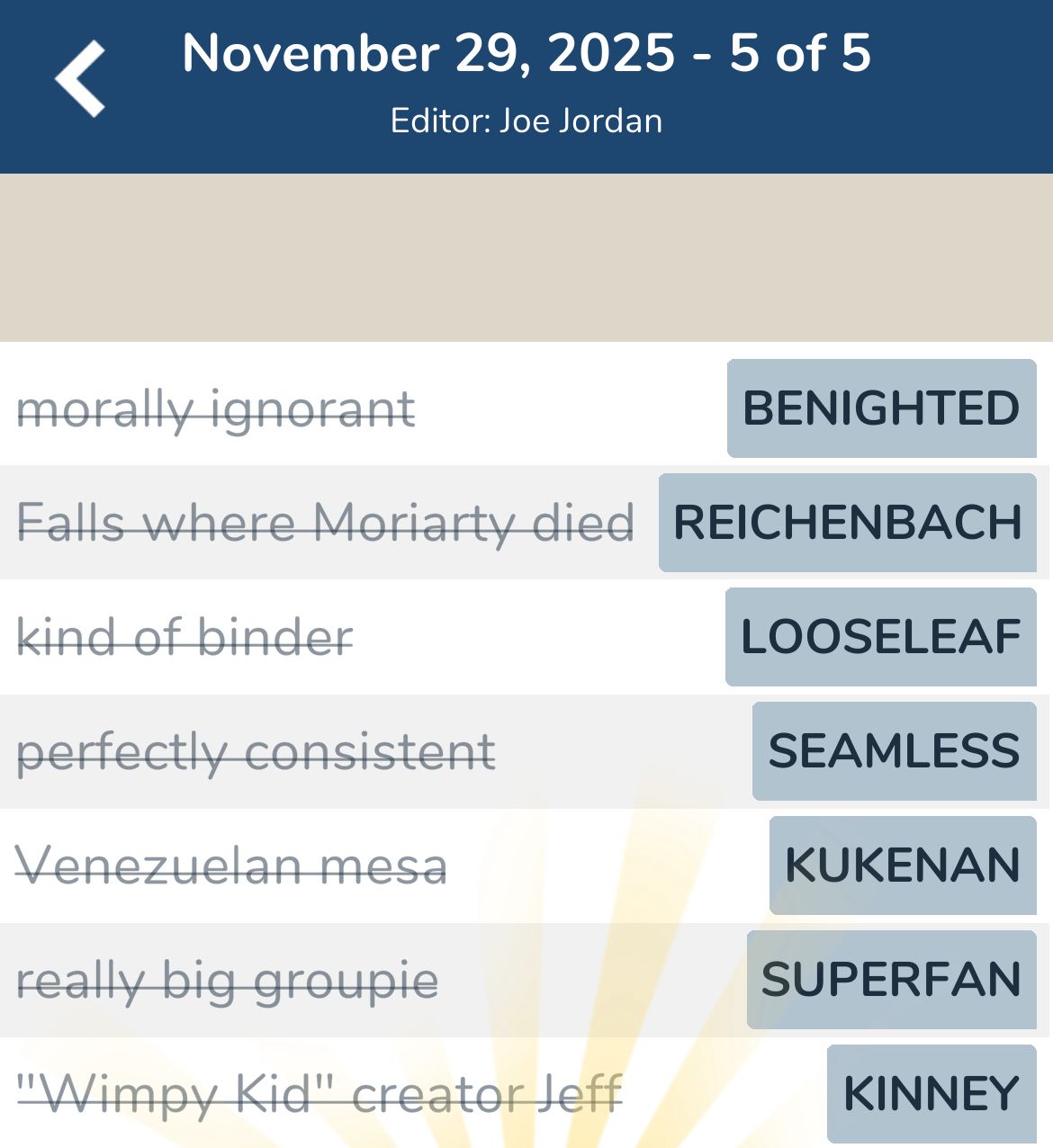Image resolution: width=1053 pixels, height=1148 pixels.
Task: Toggle the 'really big groupie' clue state
Action: coord(228,979)
